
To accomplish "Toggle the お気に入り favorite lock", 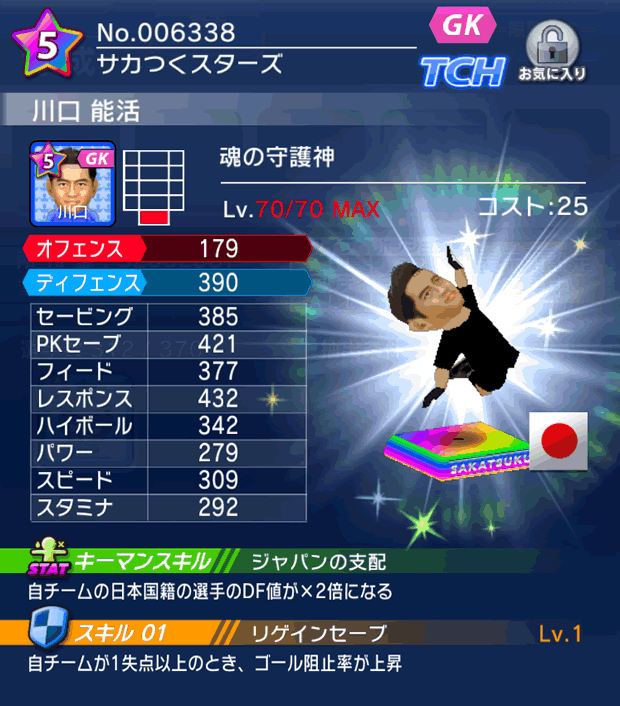I will (x=552, y=50).
